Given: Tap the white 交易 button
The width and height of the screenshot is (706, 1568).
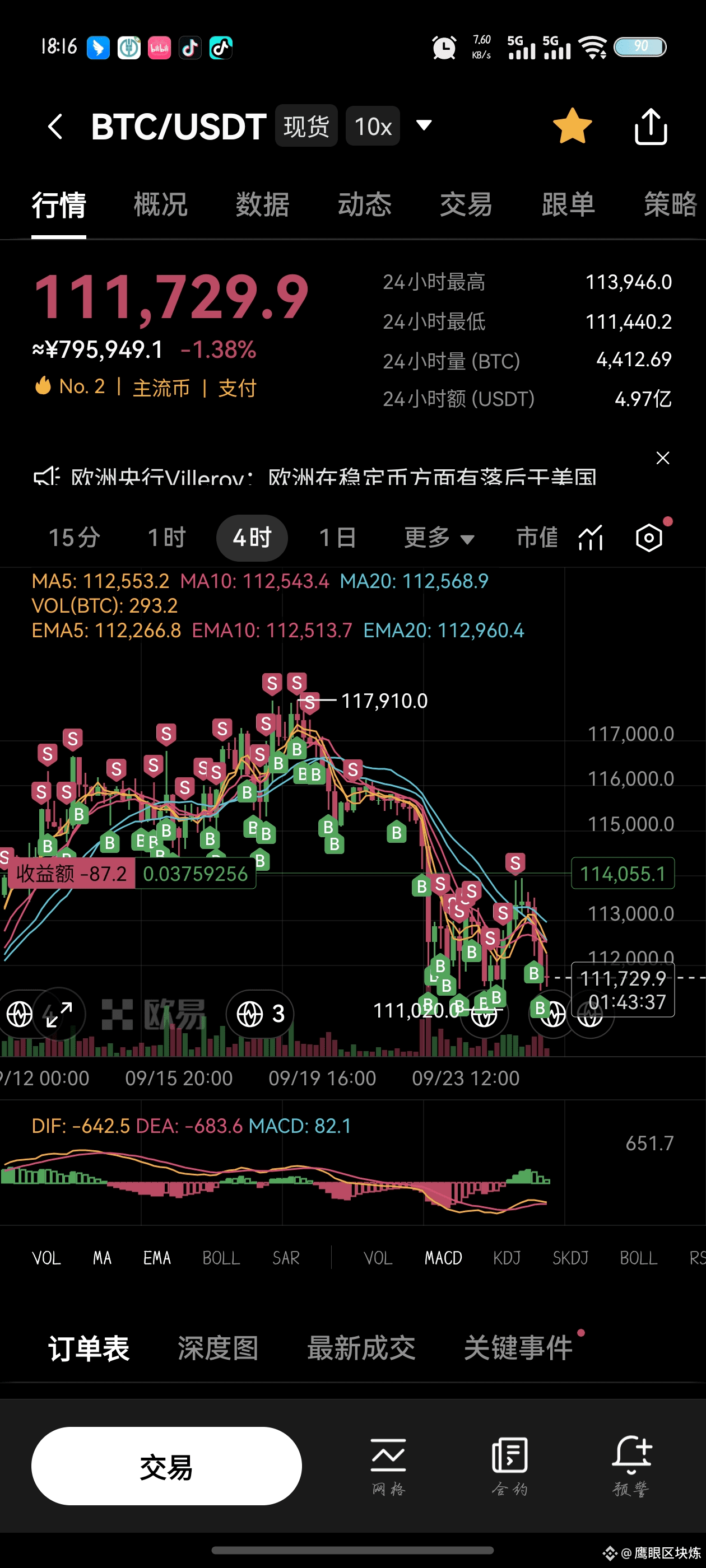Looking at the screenshot, I should tap(166, 1466).
